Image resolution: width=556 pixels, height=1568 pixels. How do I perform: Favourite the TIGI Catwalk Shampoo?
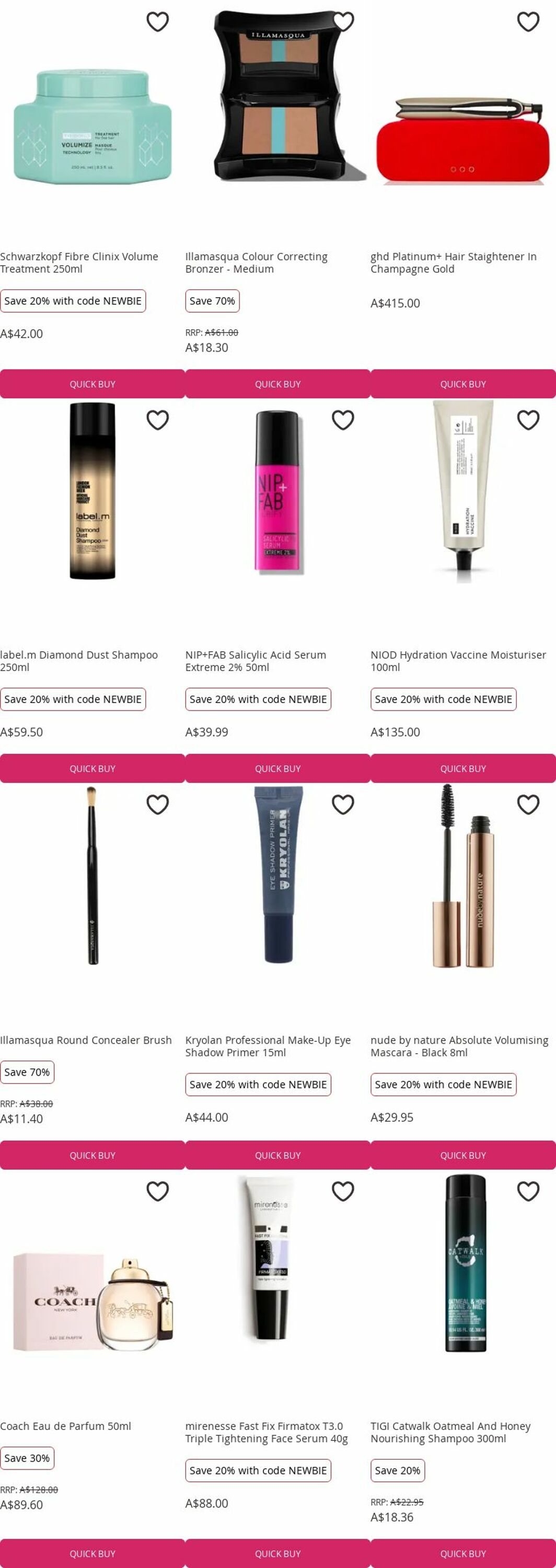tap(527, 1191)
